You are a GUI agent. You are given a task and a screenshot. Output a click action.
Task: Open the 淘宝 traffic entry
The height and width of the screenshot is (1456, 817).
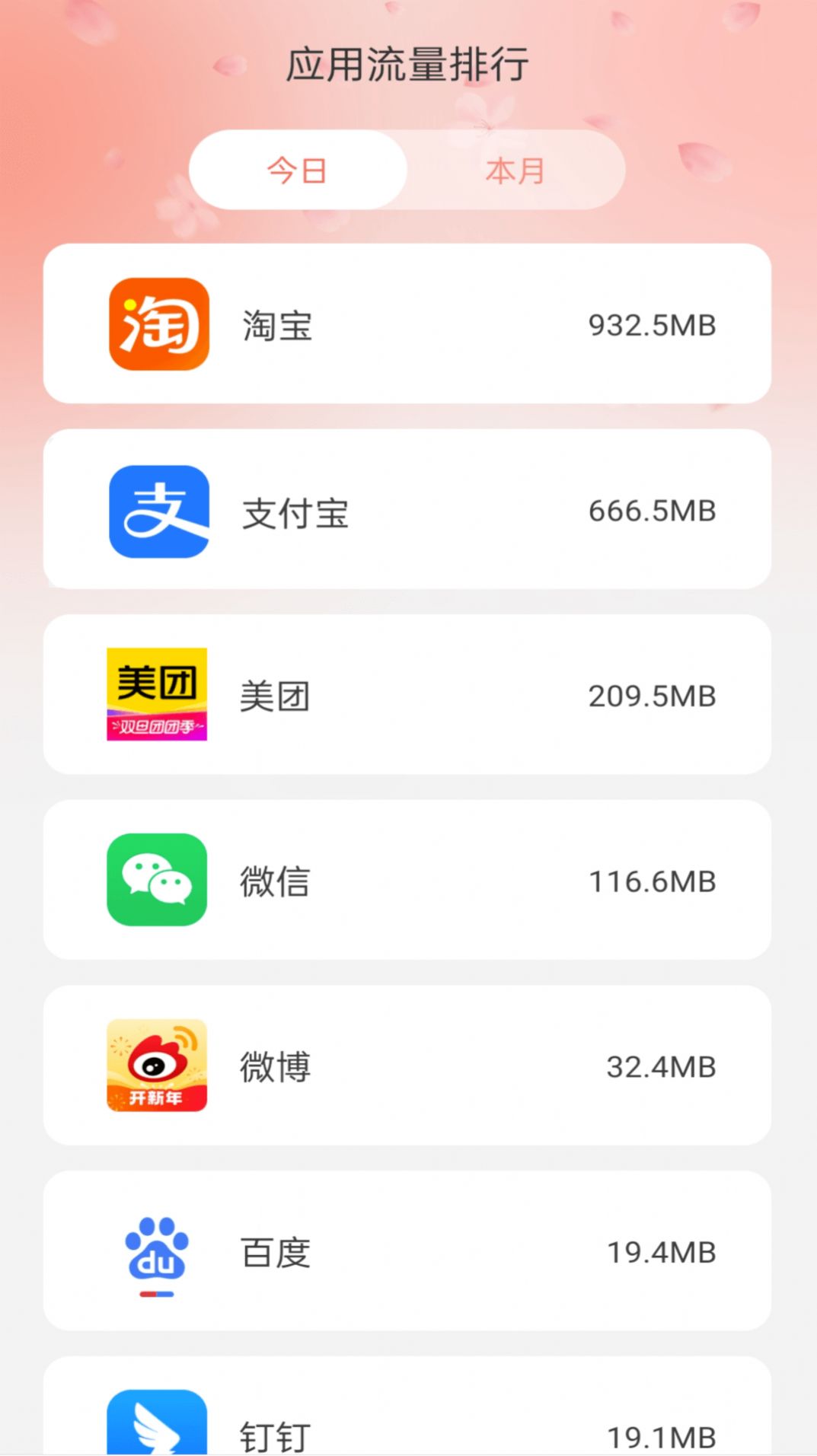[x=408, y=326]
